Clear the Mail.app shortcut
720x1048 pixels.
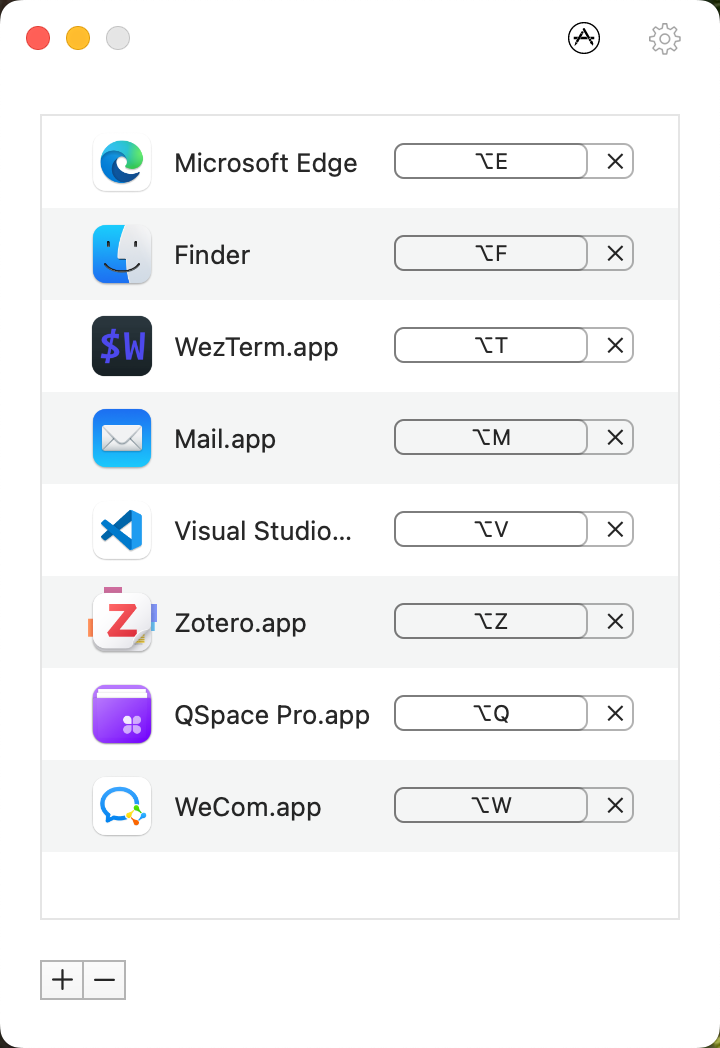(615, 437)
